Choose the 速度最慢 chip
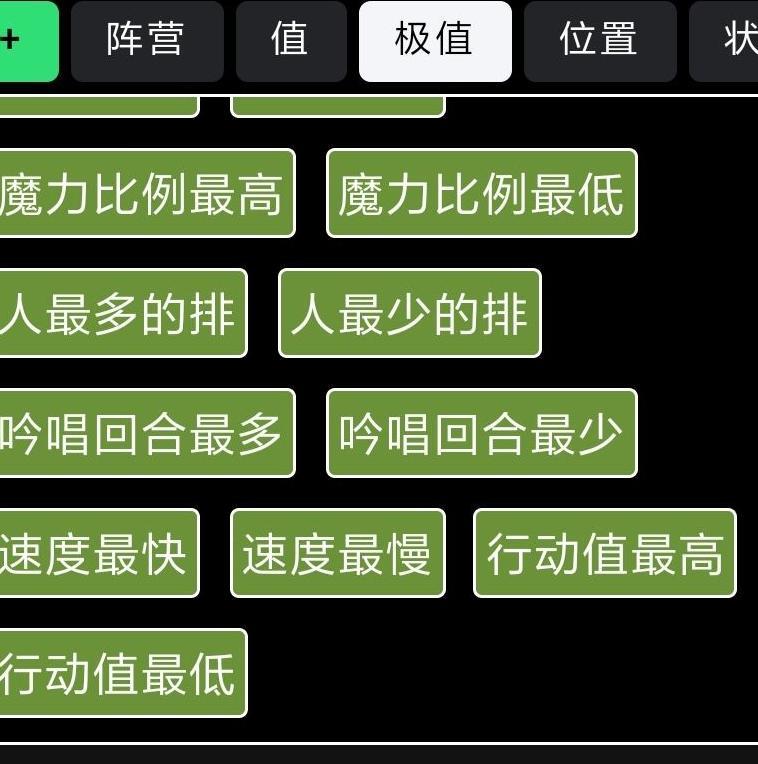The width and height of the screenshot is (758, 764). point(337,553)
